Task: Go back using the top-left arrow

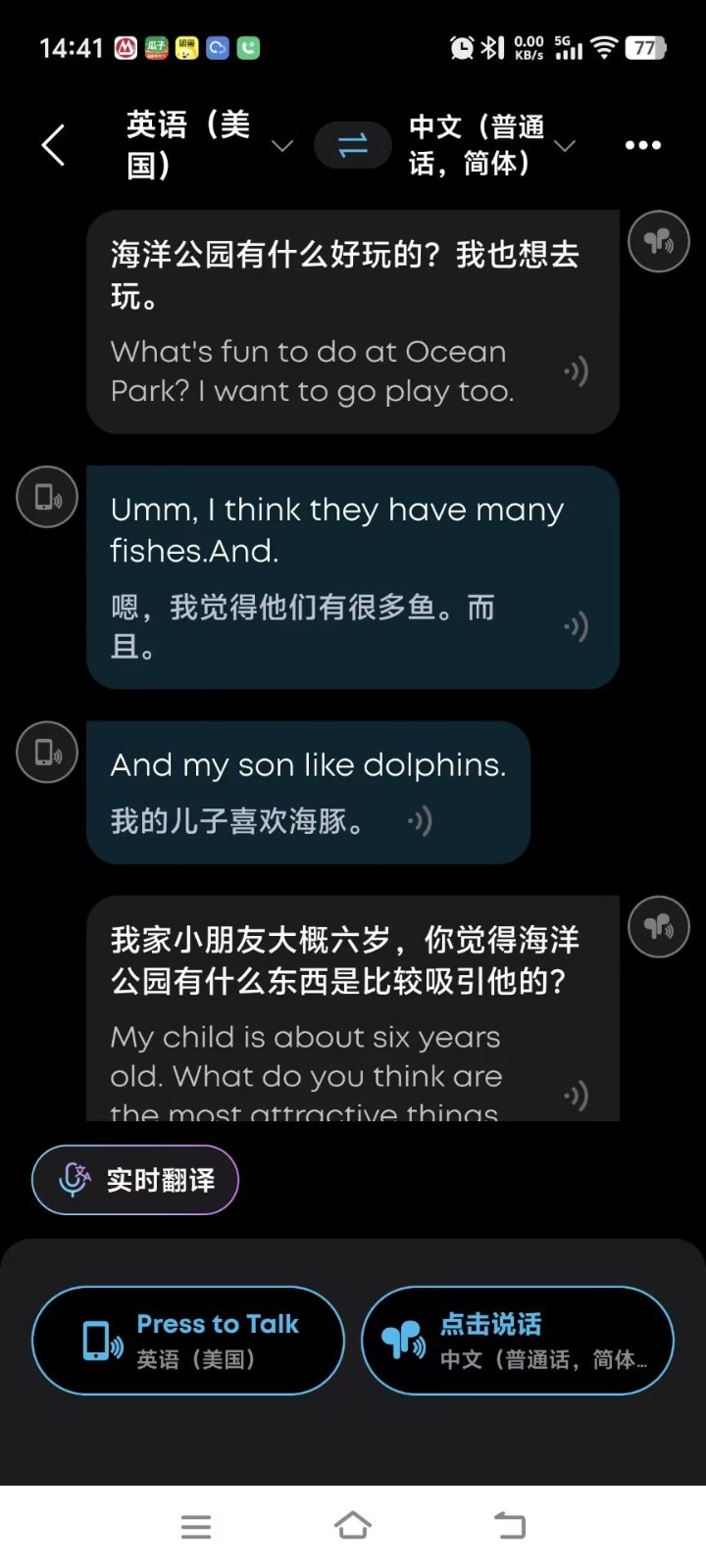Action: (54, 145)
